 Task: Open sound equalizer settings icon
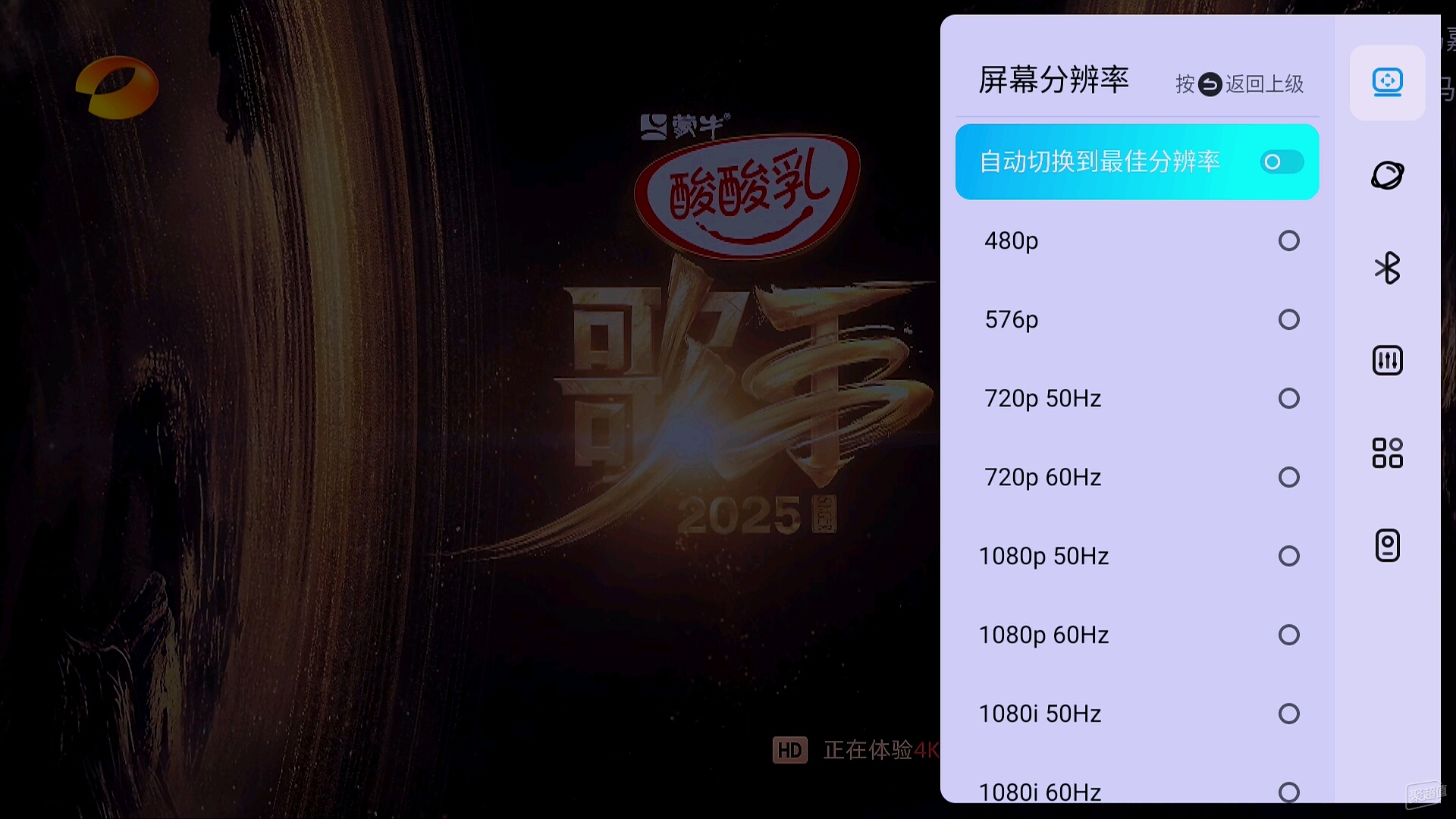1387,360
